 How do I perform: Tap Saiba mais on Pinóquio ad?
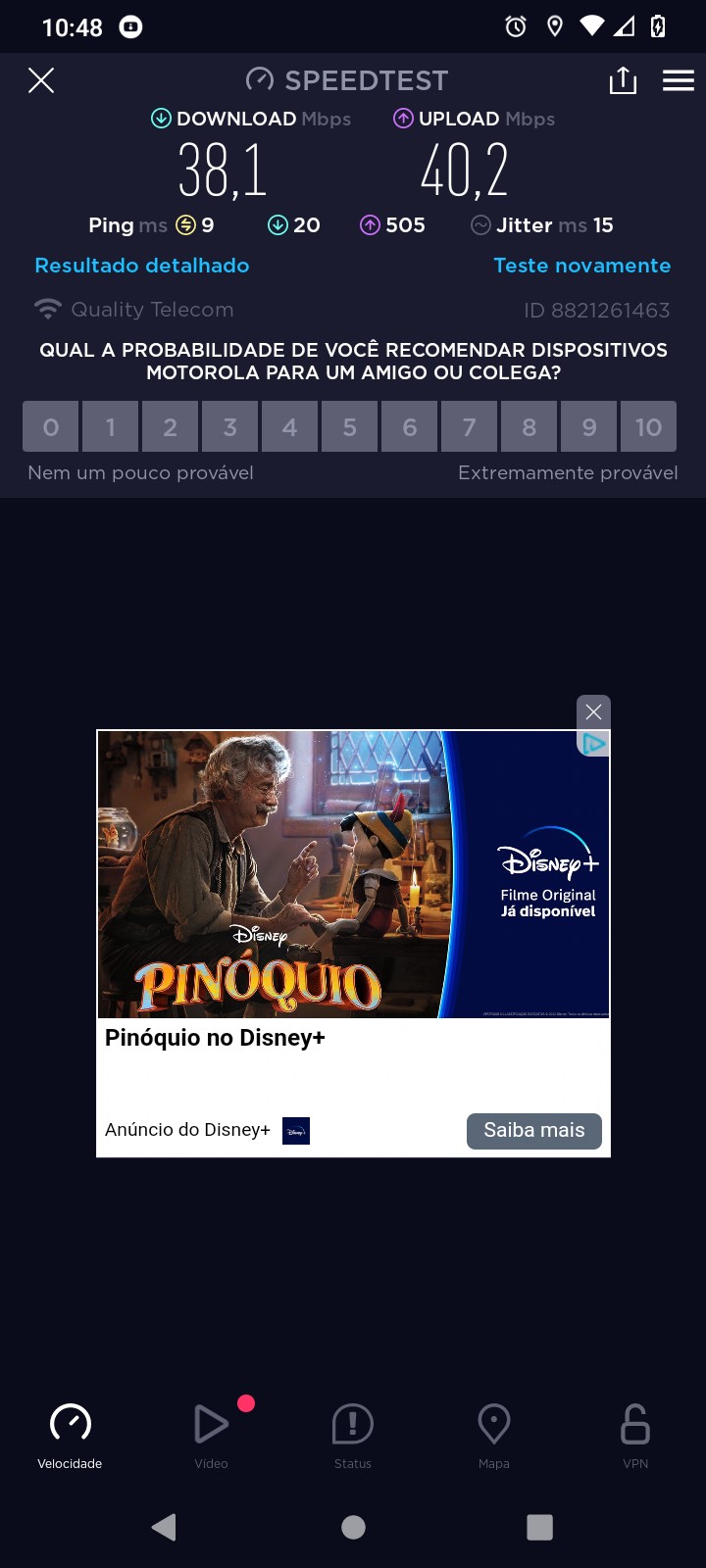click(x=533, y=1130)
